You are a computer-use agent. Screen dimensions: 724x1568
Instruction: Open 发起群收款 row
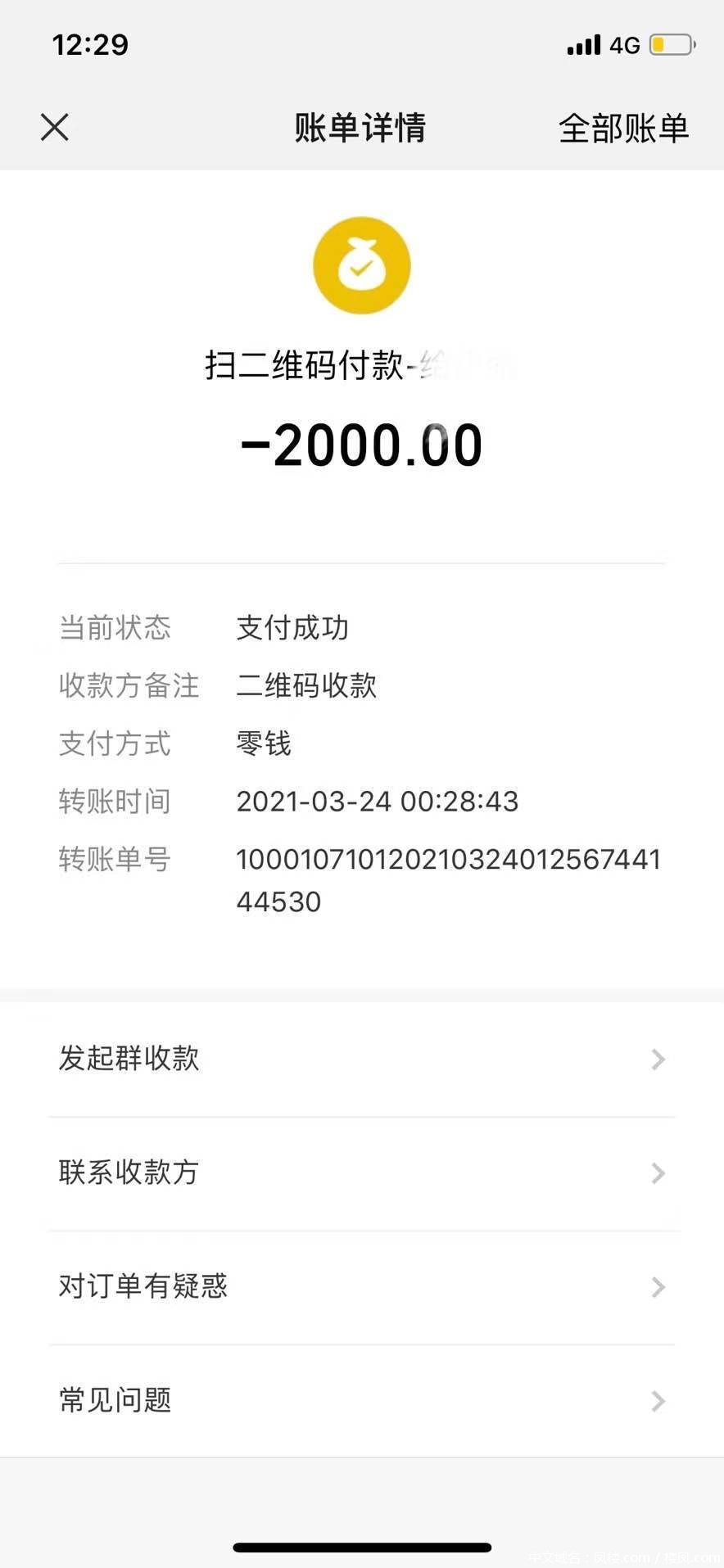click(360, 1059)
